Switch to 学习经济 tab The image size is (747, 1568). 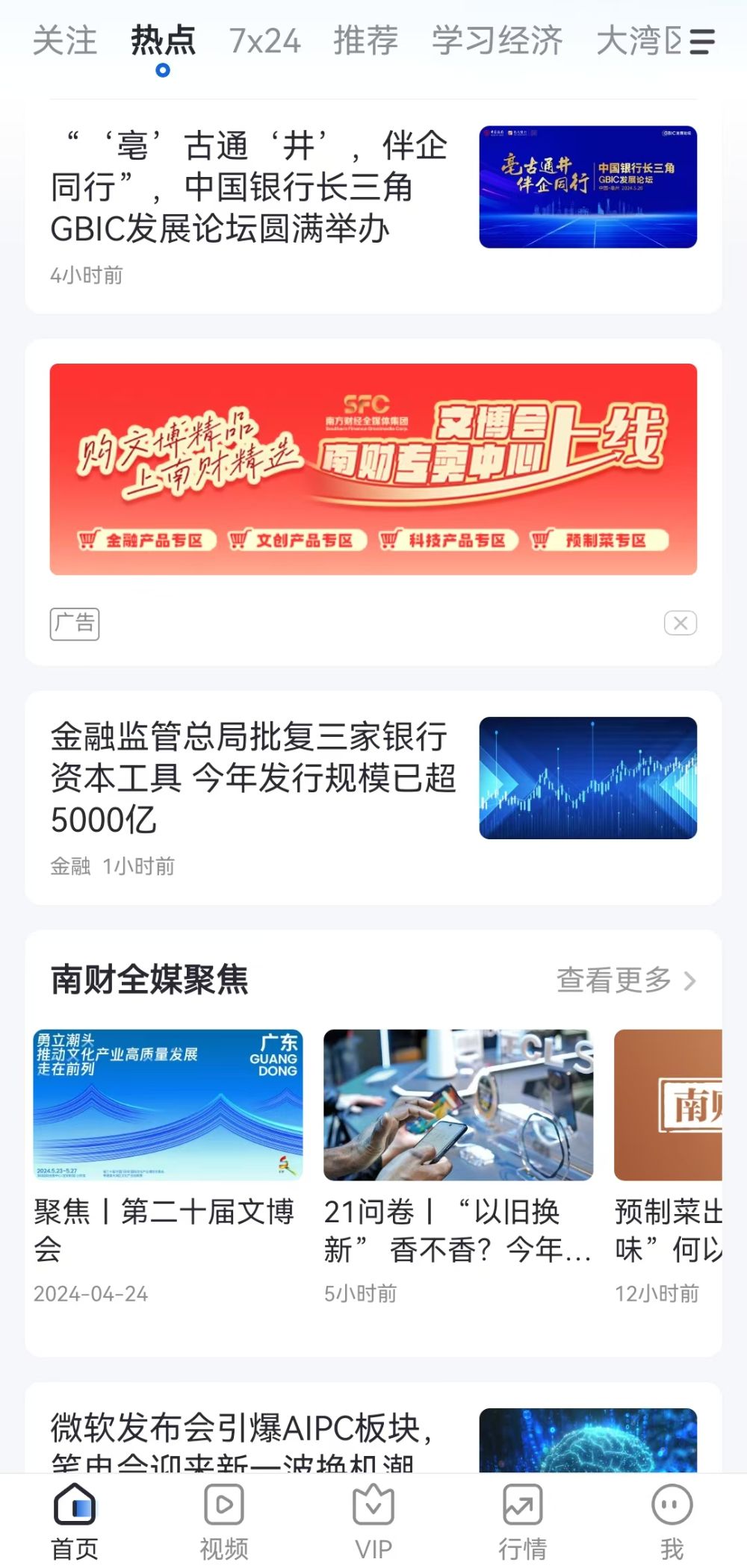[497, 41]
